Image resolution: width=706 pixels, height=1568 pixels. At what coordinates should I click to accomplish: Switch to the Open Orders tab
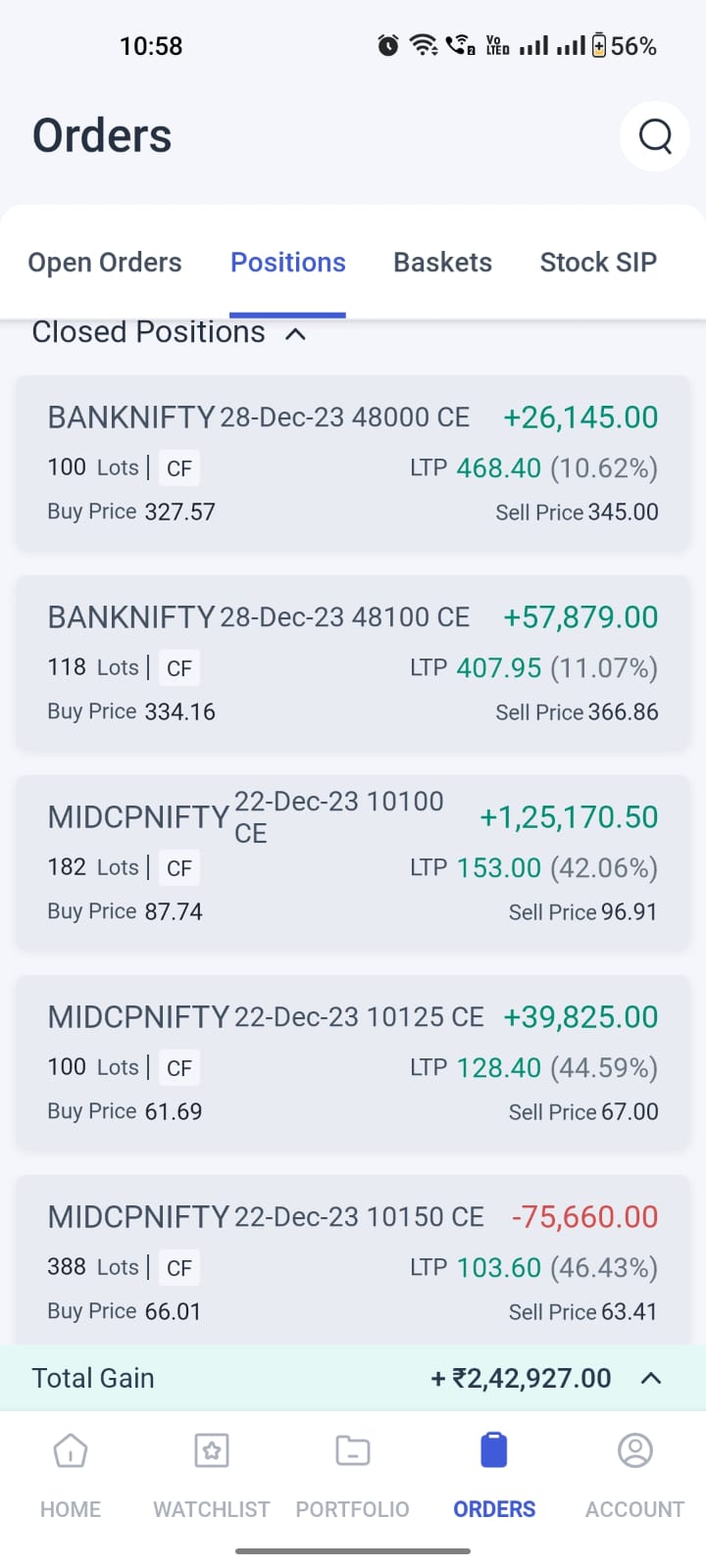tap(105, 263)
